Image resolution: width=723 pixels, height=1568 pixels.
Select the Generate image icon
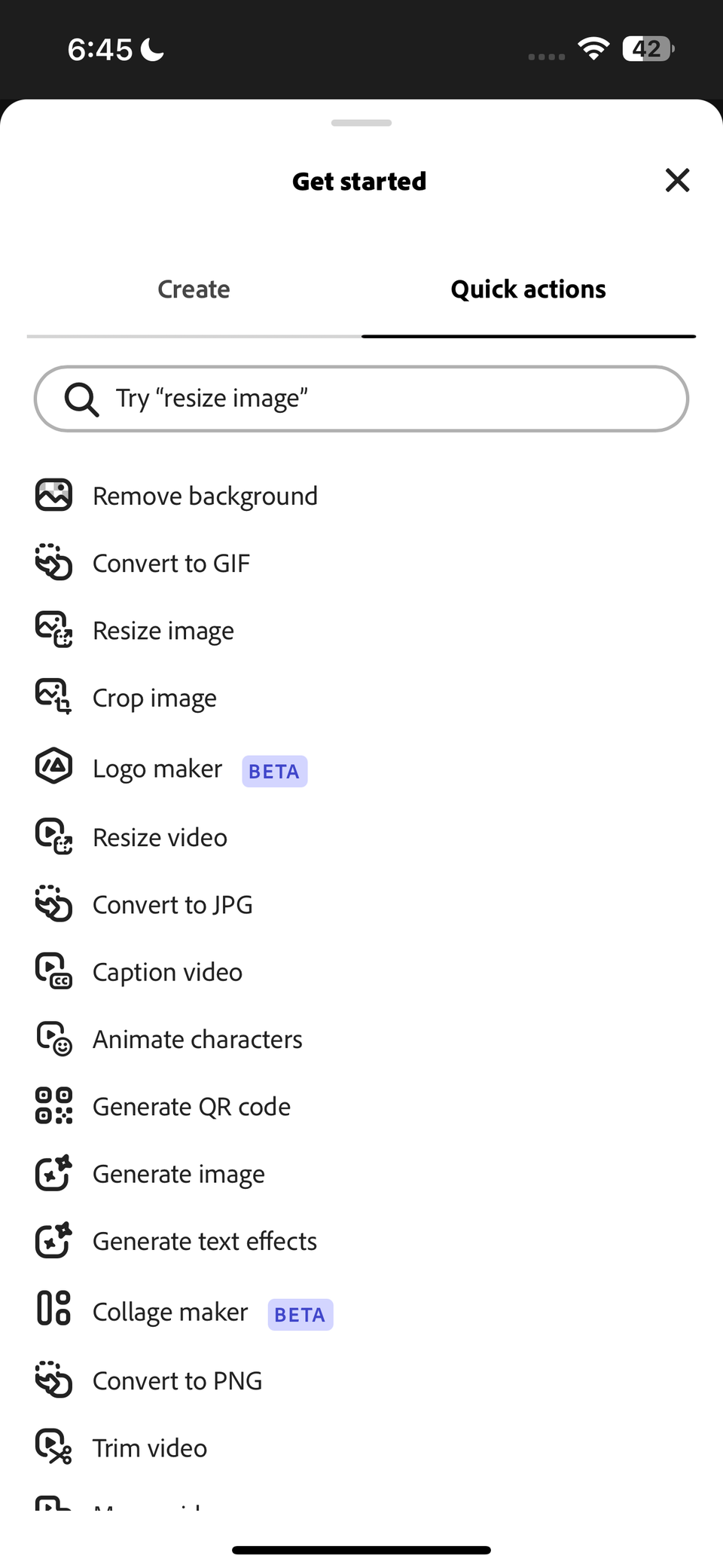pyautogui.click(x=53, y=1172)
